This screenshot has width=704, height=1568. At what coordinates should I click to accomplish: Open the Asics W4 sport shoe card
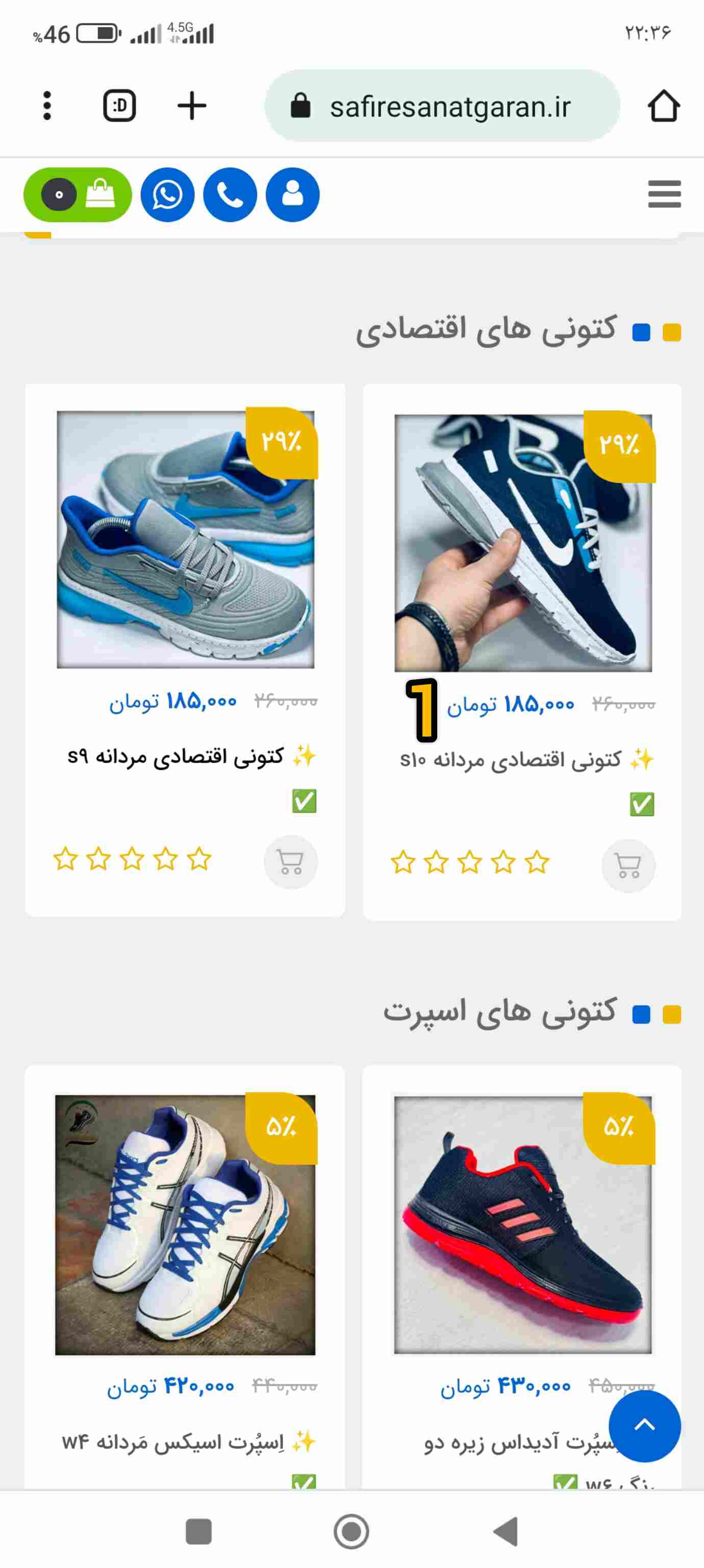[x=186, y=1224]
